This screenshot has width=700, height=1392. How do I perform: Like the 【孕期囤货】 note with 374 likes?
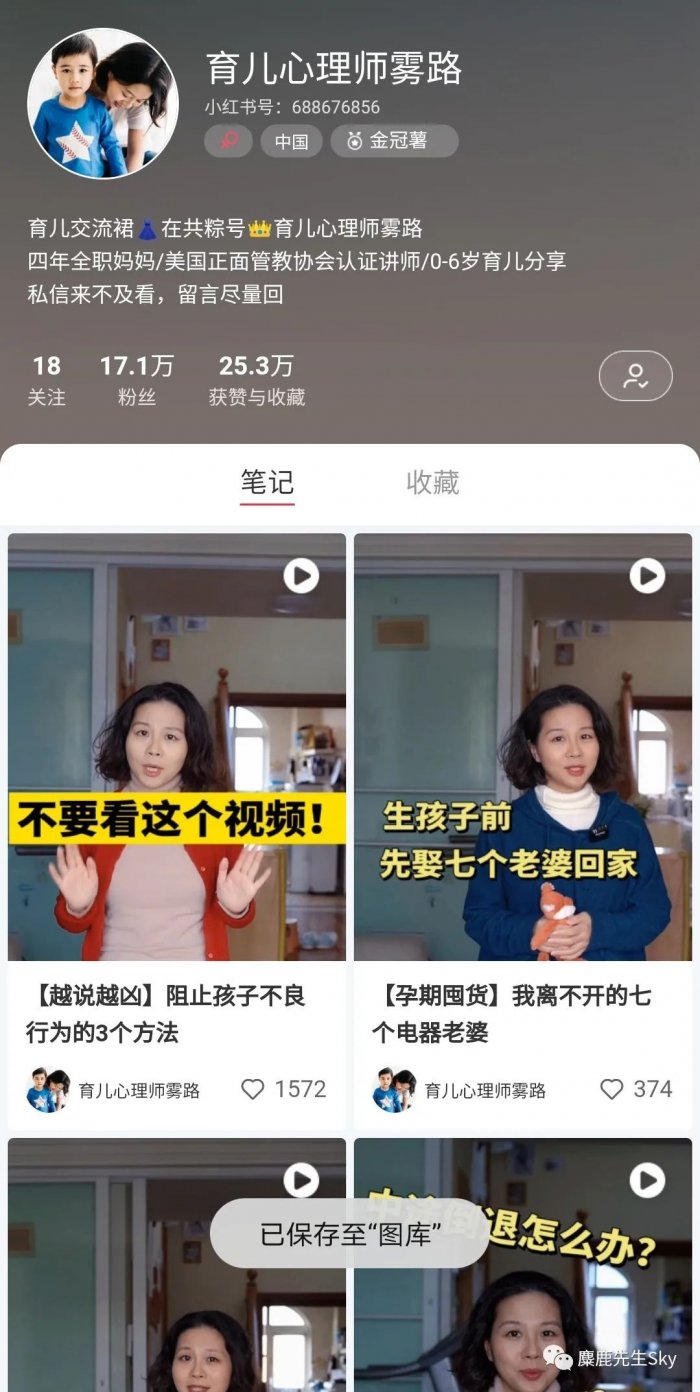tap(612, 1089)
